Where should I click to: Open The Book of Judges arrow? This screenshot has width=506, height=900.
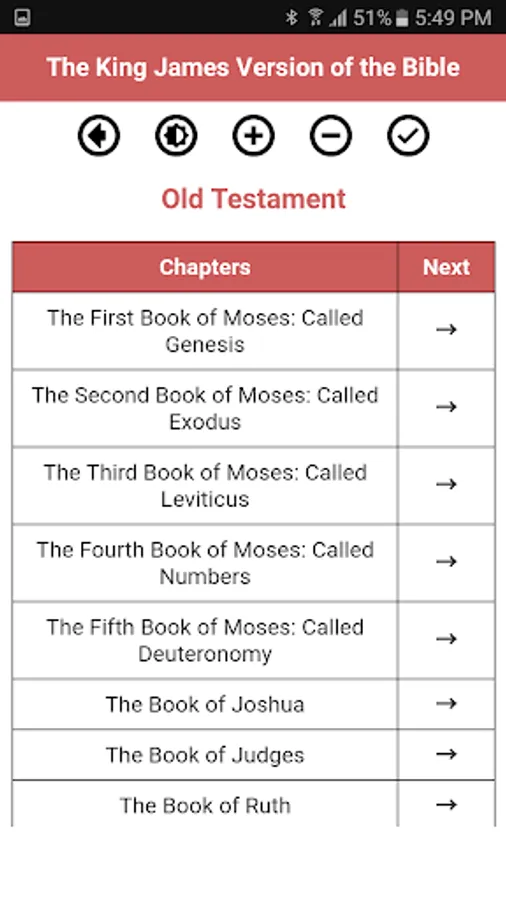(446, 754)
